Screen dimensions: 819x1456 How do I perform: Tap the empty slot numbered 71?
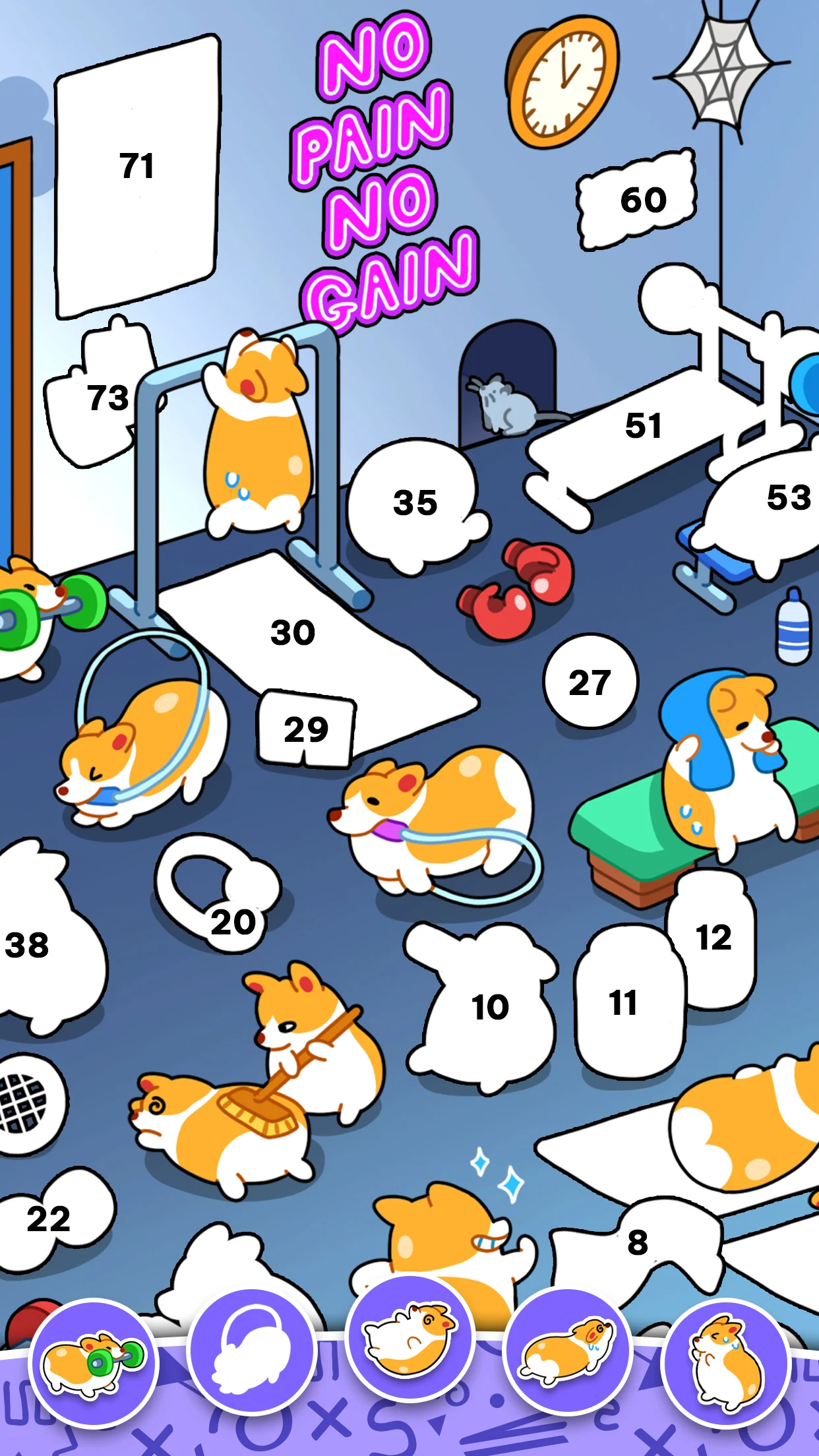click(x=136, y=171)
